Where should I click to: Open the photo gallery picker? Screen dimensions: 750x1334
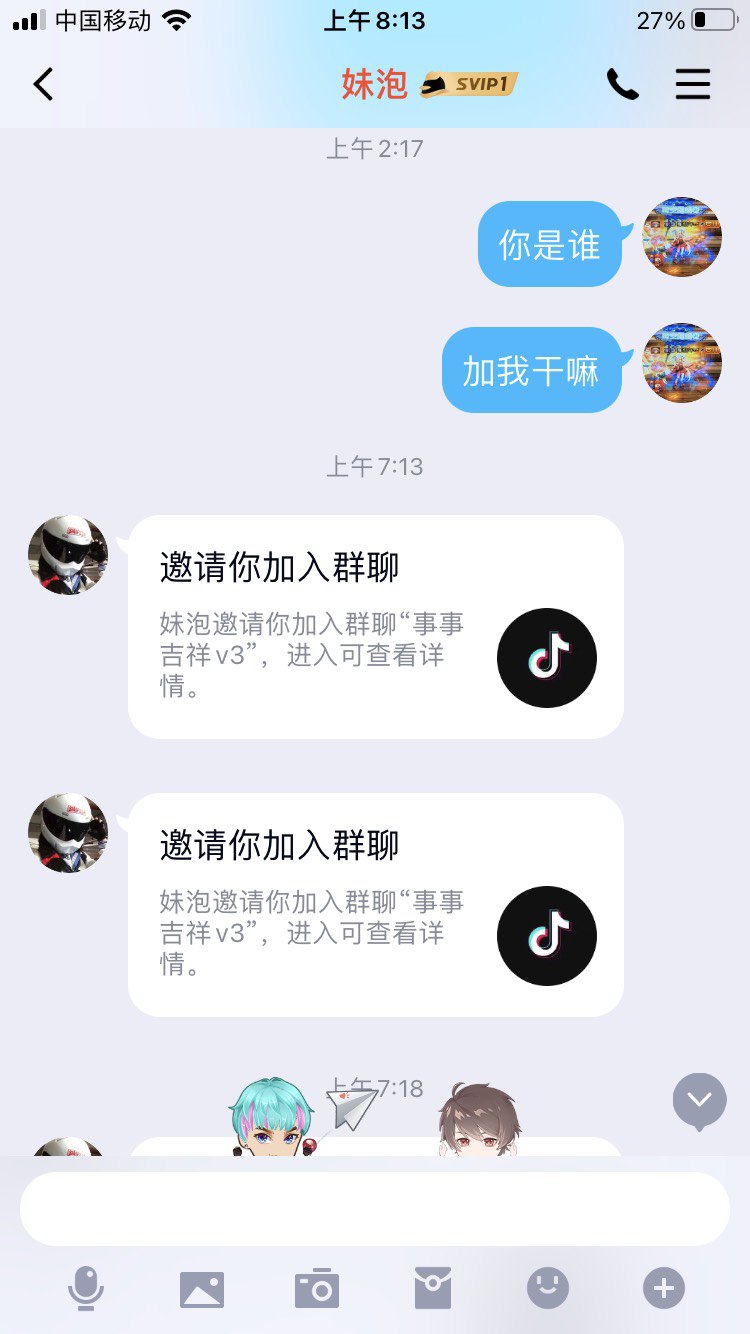(x=202, y=1289)
